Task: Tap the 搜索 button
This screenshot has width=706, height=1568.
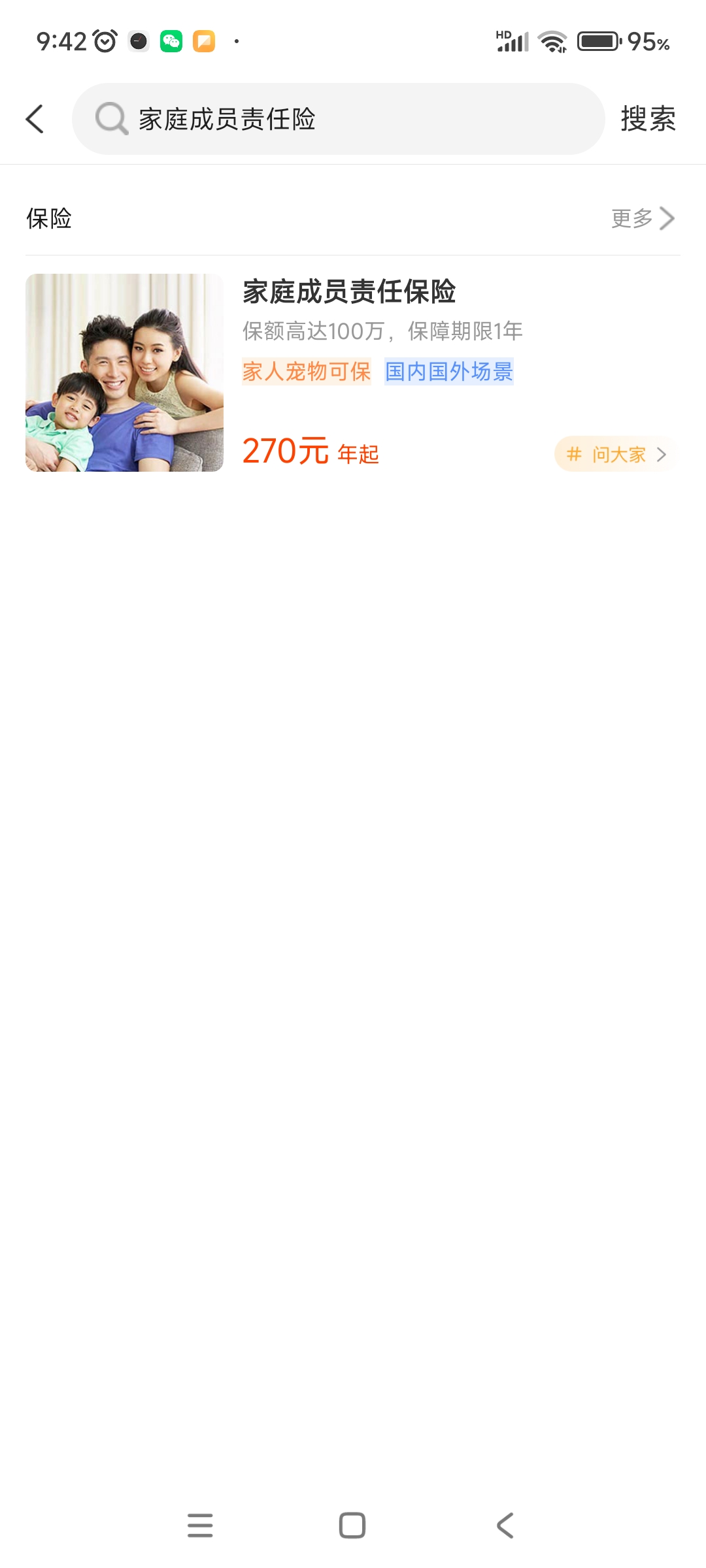Action: 647,119
